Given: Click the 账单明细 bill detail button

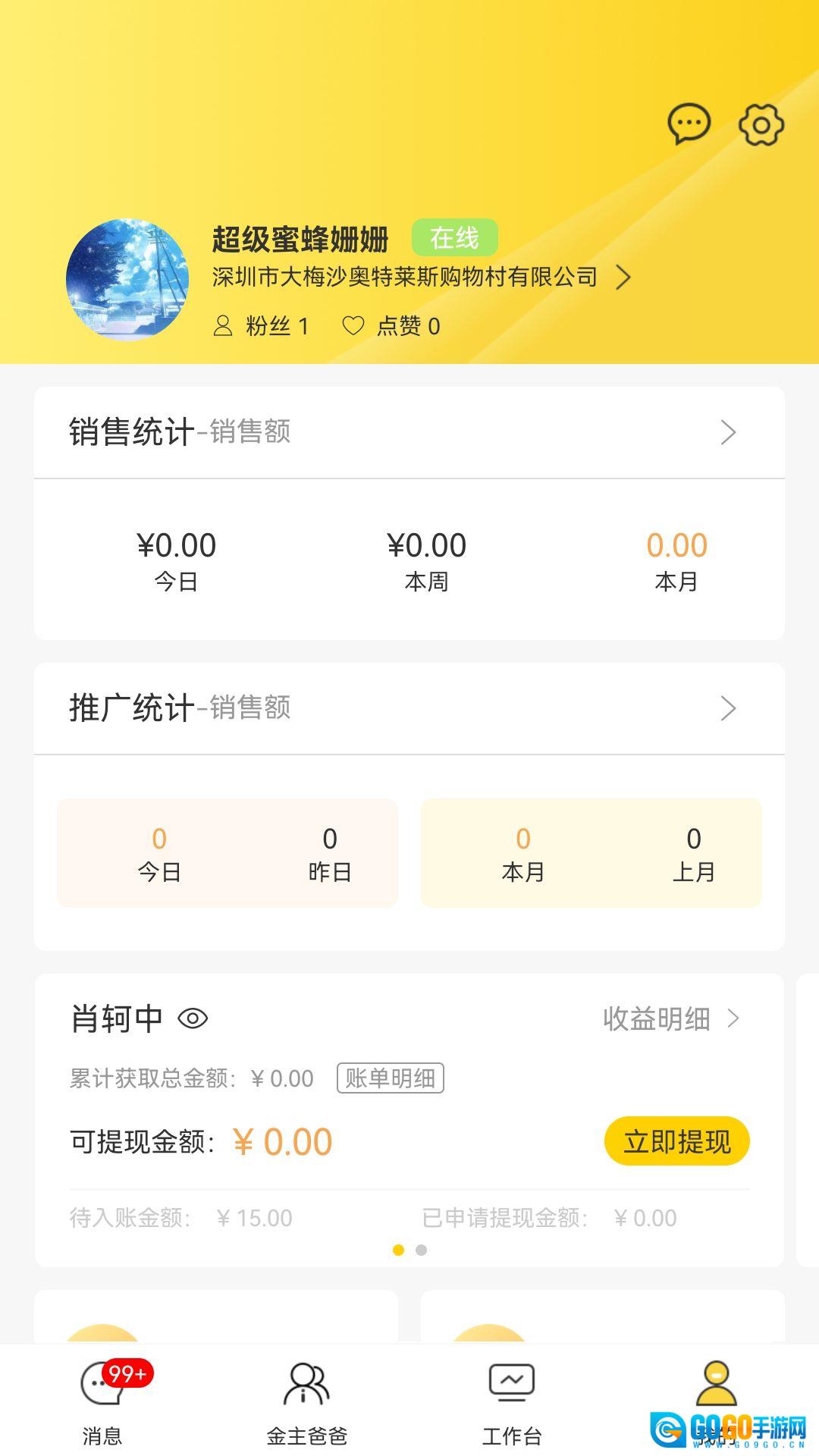Looking at the screenshot, I should pyautogui.click(x=389, y=1078).
